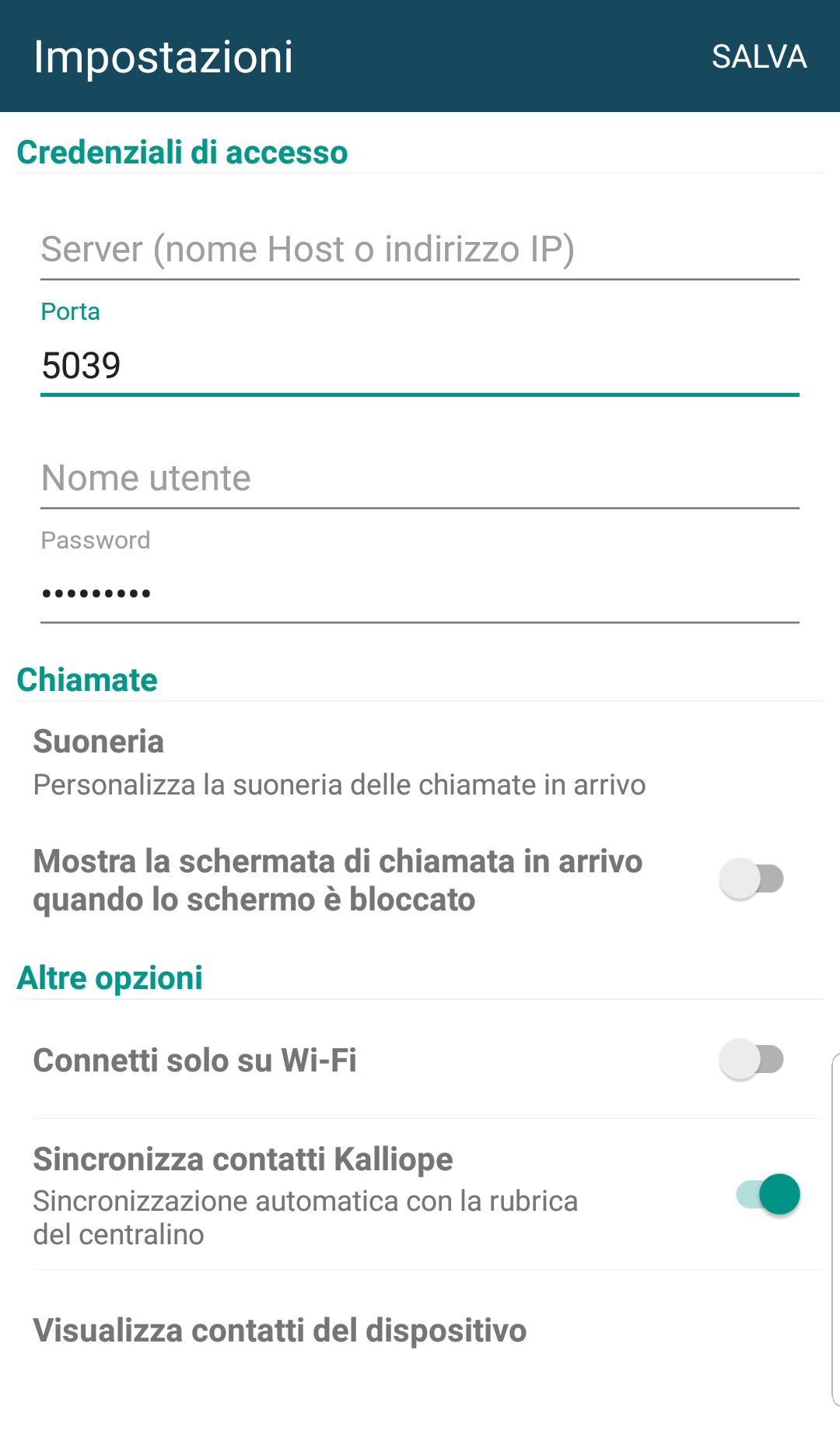Select the Nome utente field

[420, 479]
